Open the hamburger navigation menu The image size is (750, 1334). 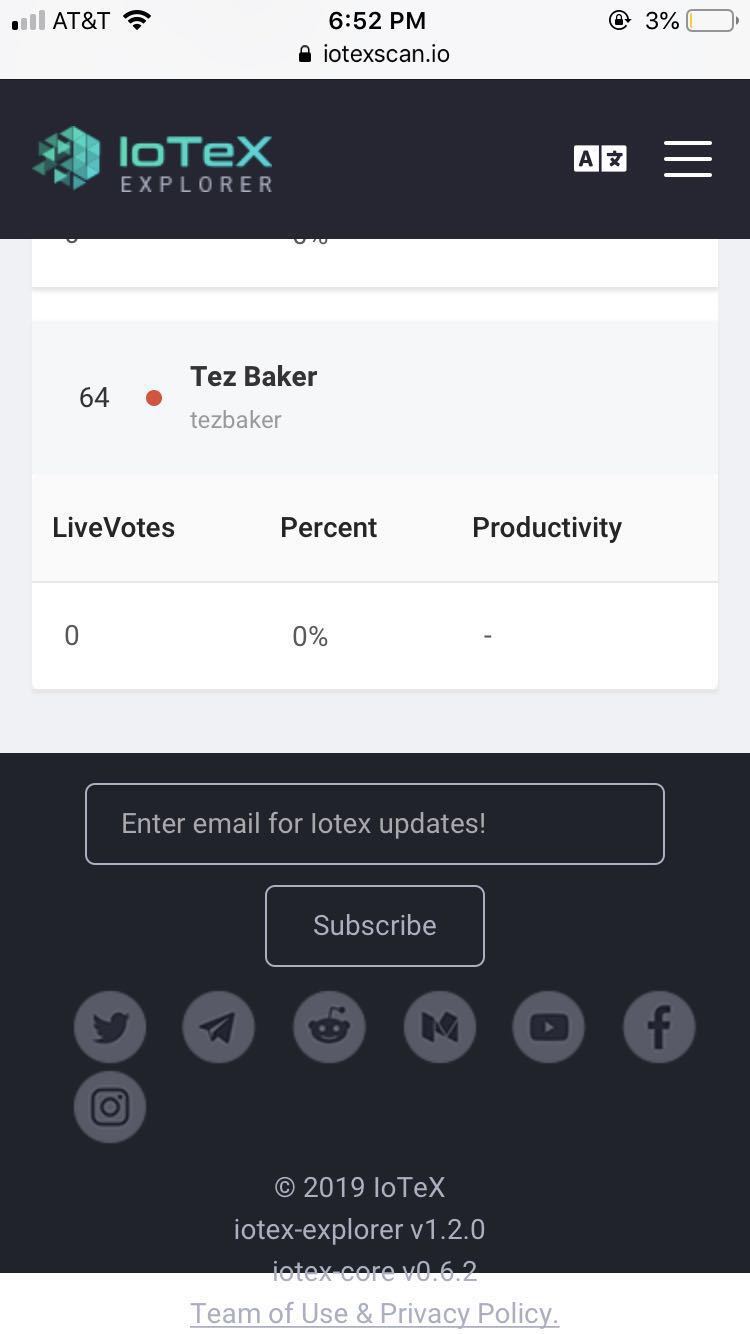687,158
